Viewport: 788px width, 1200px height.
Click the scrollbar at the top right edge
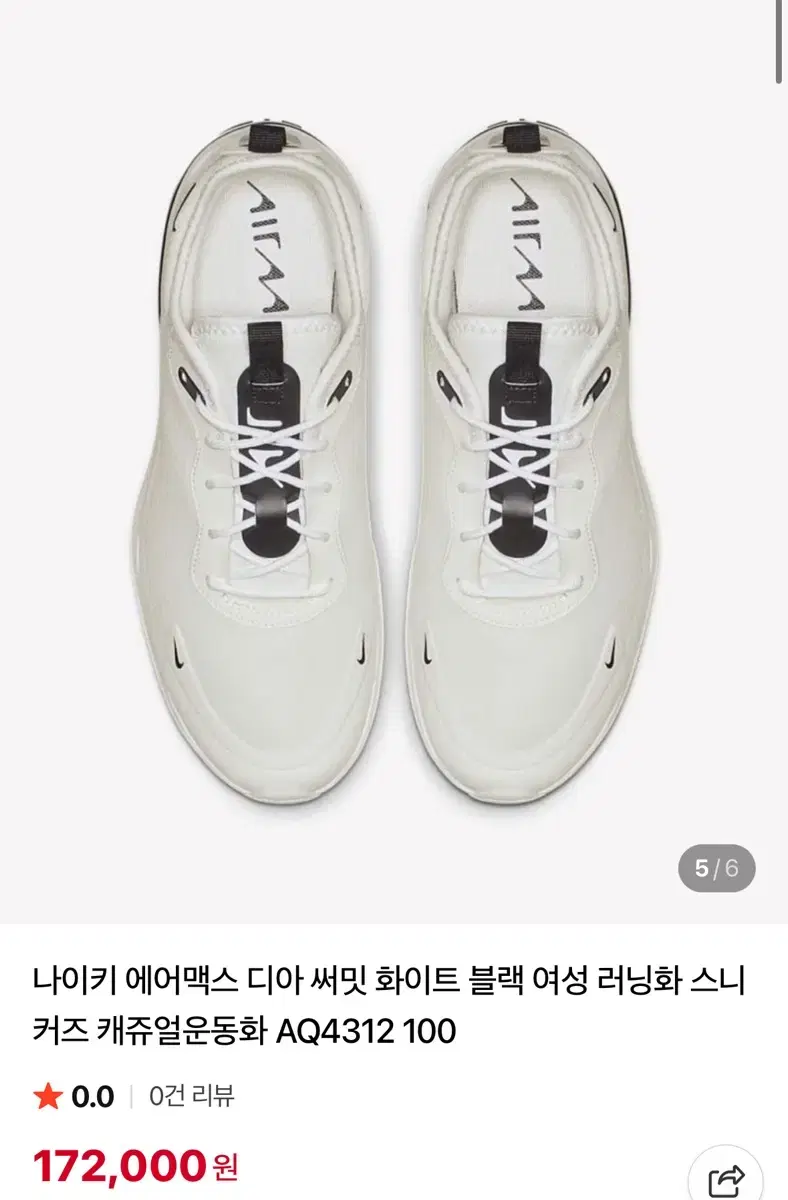778,40
